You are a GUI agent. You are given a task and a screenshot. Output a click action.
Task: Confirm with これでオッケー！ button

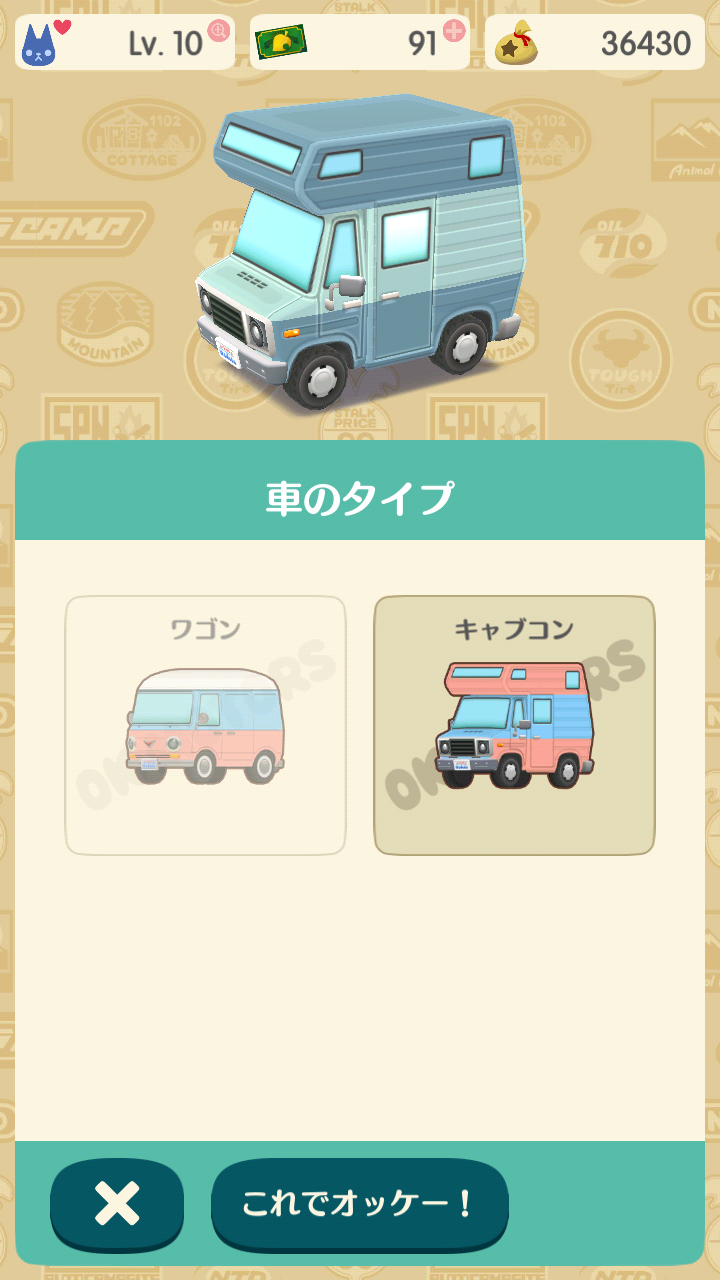pyautogui.click(x=359, y=1204)
